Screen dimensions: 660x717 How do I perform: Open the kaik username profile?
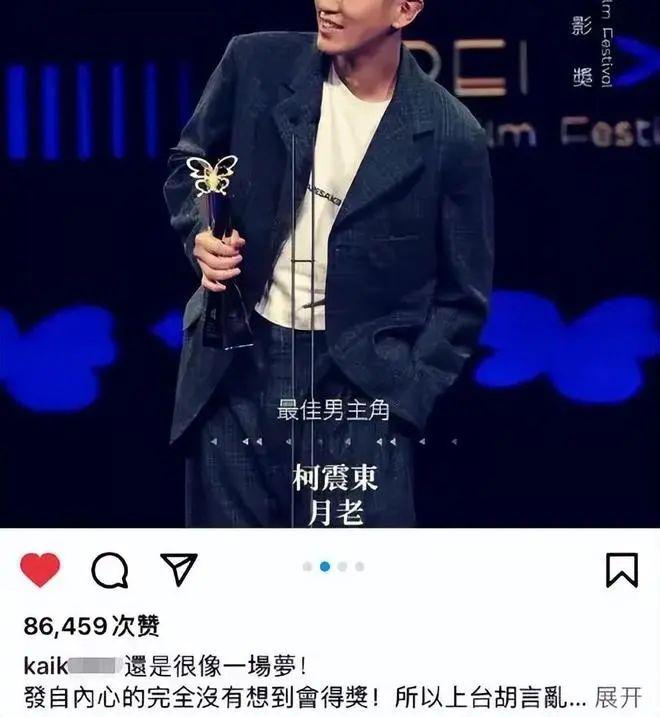click(72, 663)
